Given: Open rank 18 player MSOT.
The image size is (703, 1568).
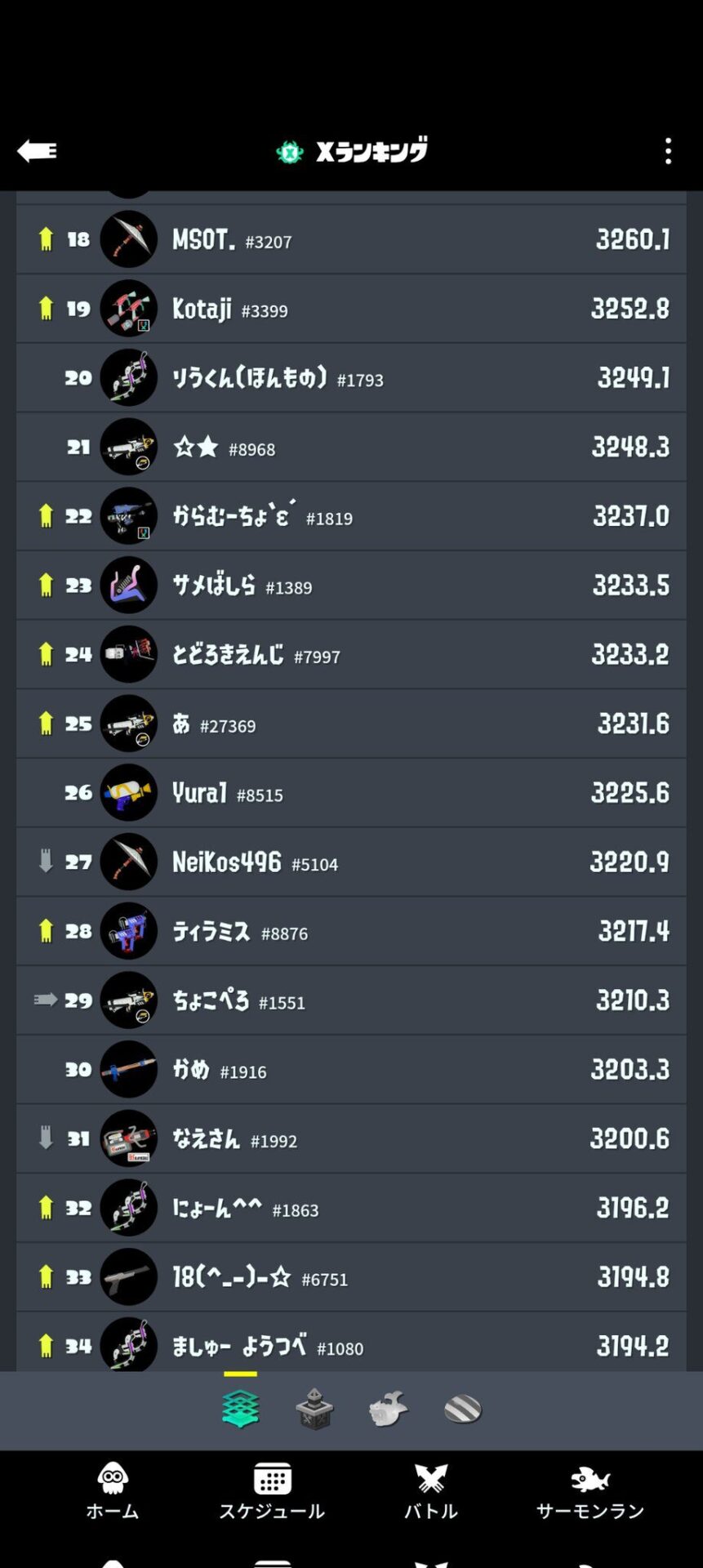Looking at the screenshot, I should 351,239.
